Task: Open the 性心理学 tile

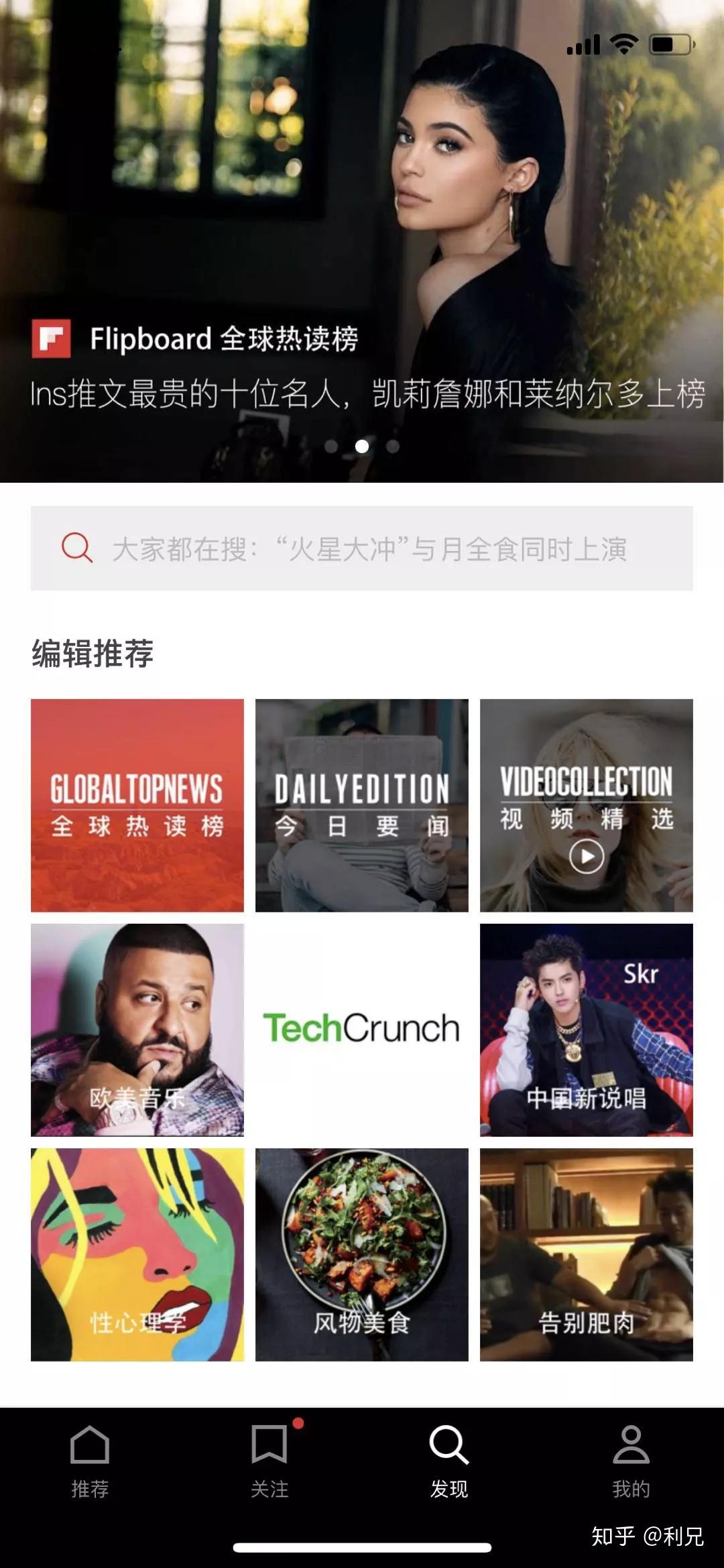Action: 137,1254
